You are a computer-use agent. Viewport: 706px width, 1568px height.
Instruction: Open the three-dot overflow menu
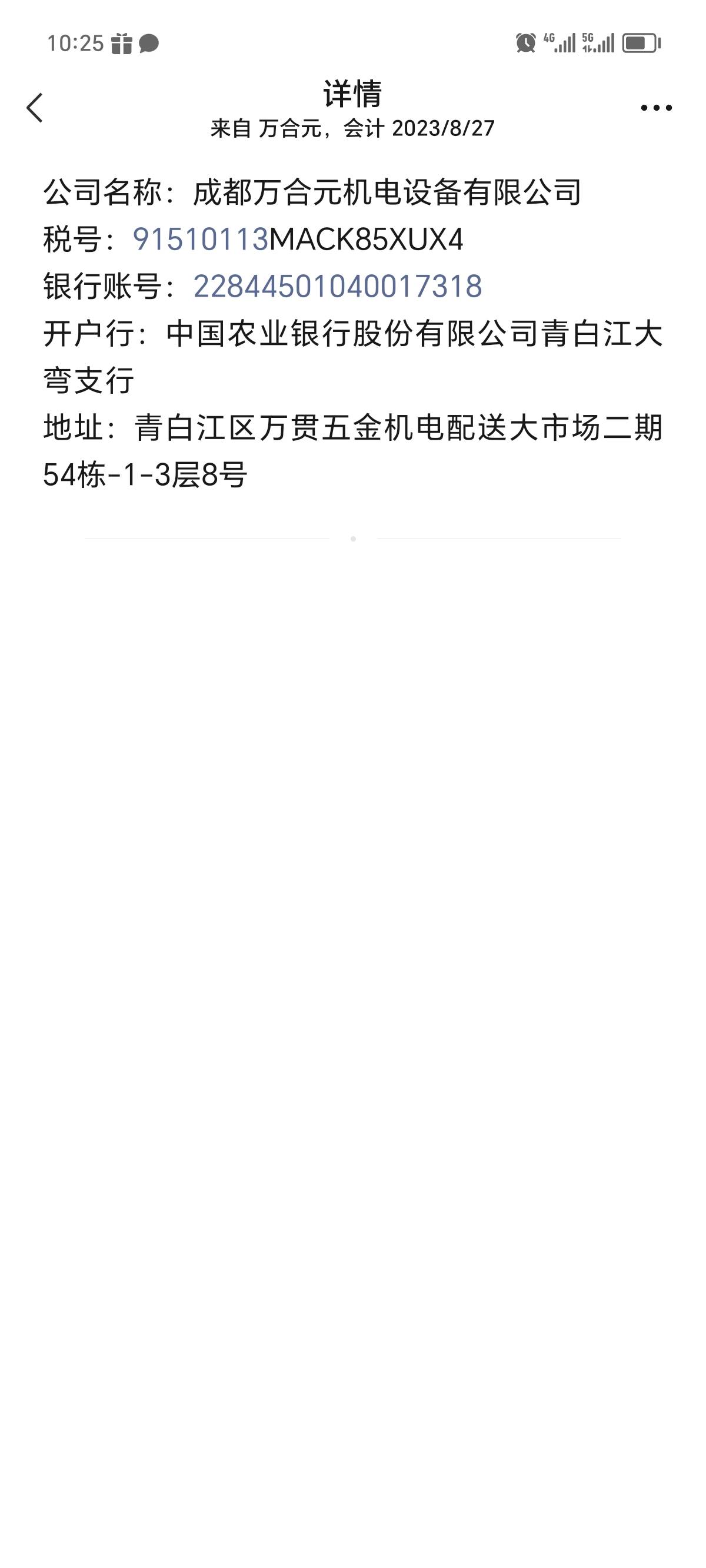(655, 108)
